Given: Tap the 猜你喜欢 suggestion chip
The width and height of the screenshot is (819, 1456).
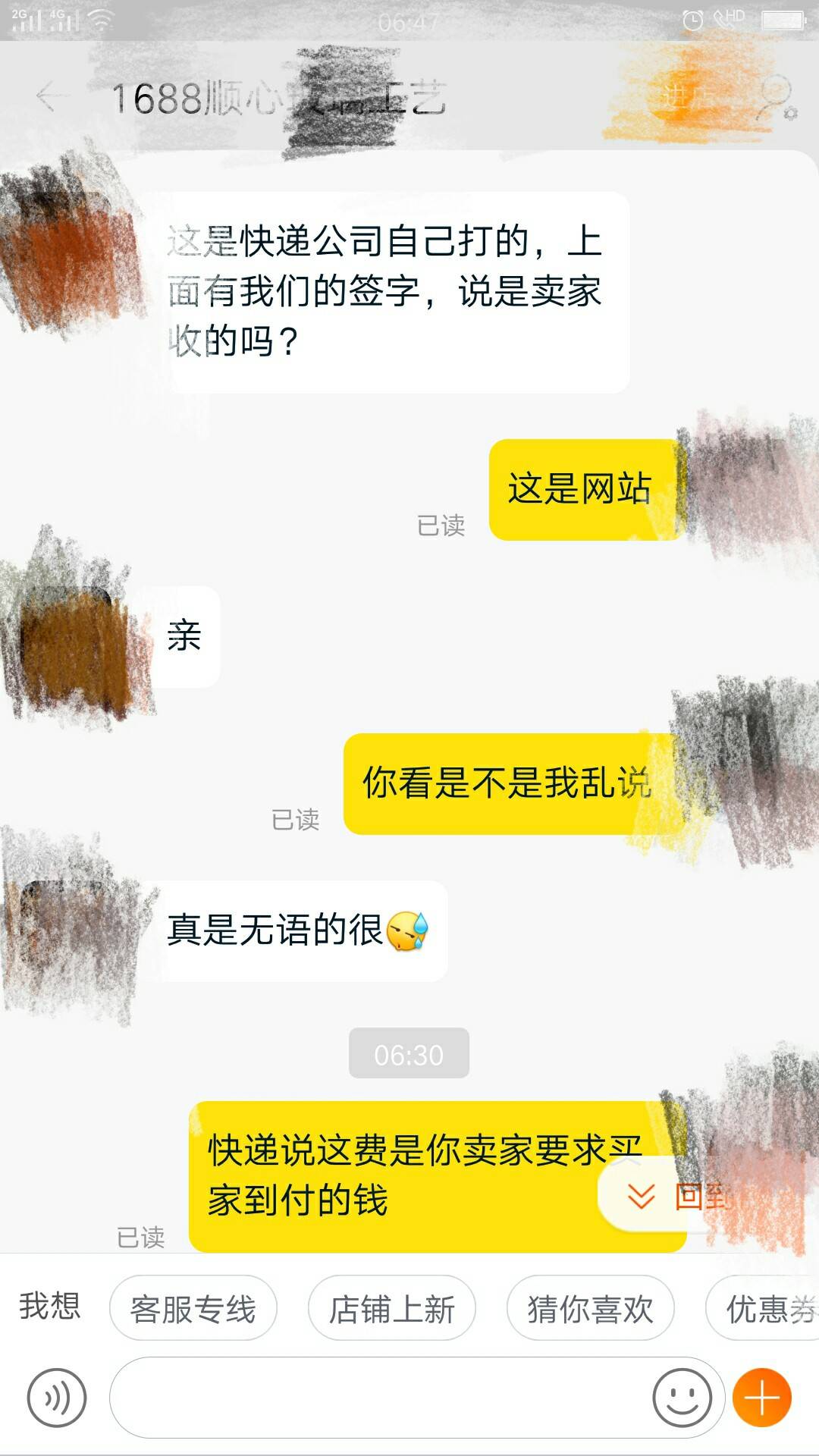Looking at the screenshot, I should 590,1308.
